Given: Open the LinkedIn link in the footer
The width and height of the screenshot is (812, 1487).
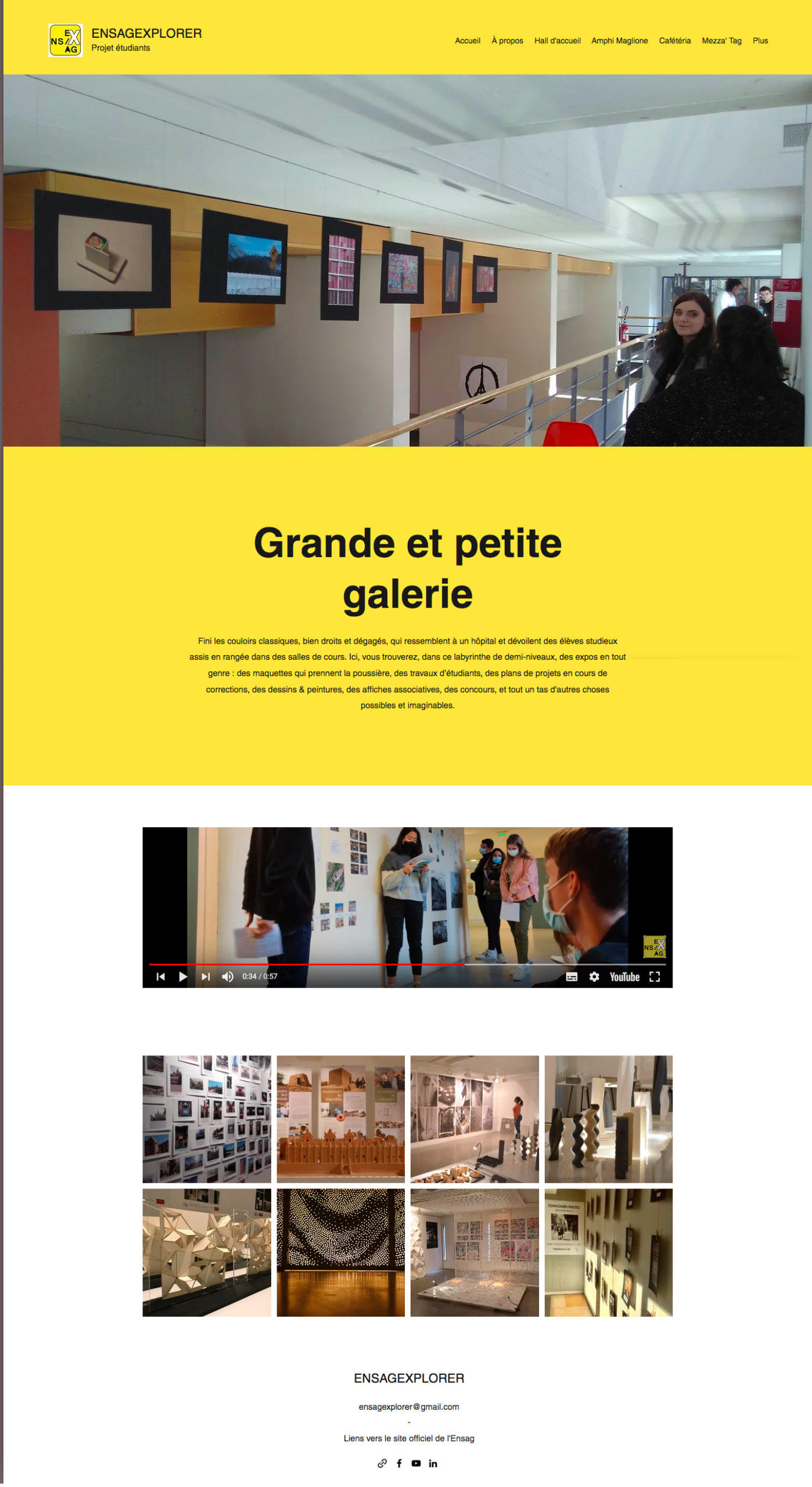Looking at the screenshot, I should (433, 1463).
